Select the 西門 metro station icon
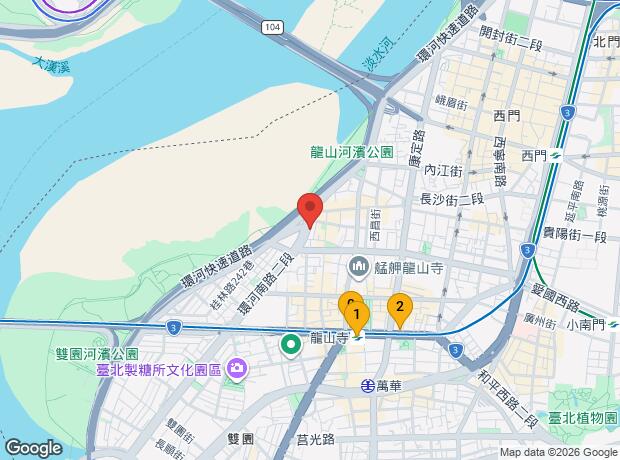Screen dimensions: 620x460 (555, 156)
